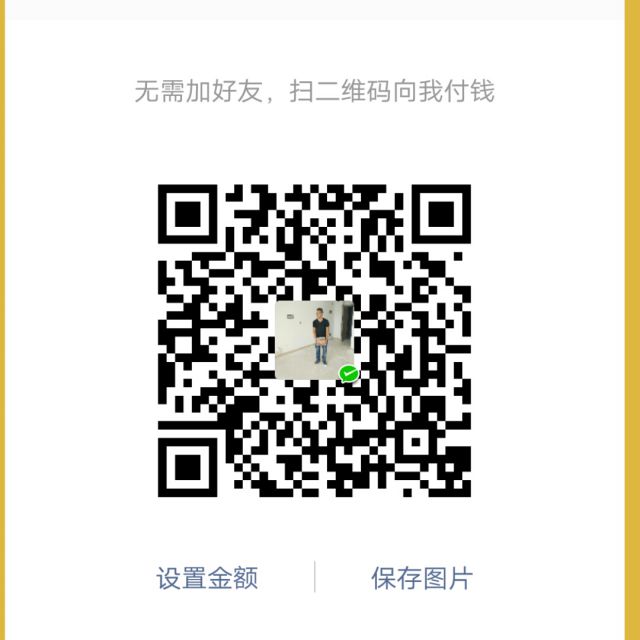
Task: Tap 设置金额 to set an amount
Action: [x=207, y=577]
